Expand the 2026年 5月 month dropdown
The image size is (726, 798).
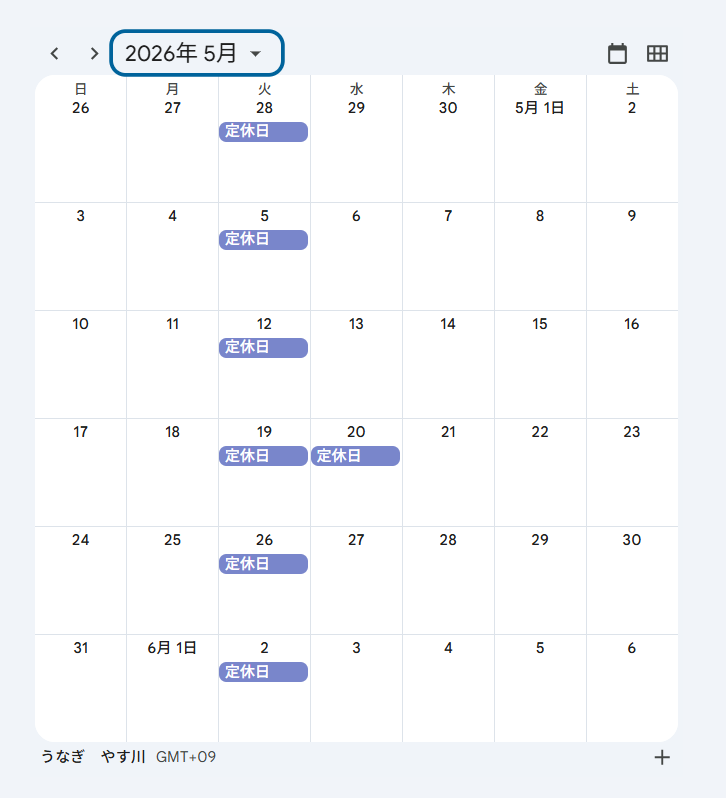point(197,54)
